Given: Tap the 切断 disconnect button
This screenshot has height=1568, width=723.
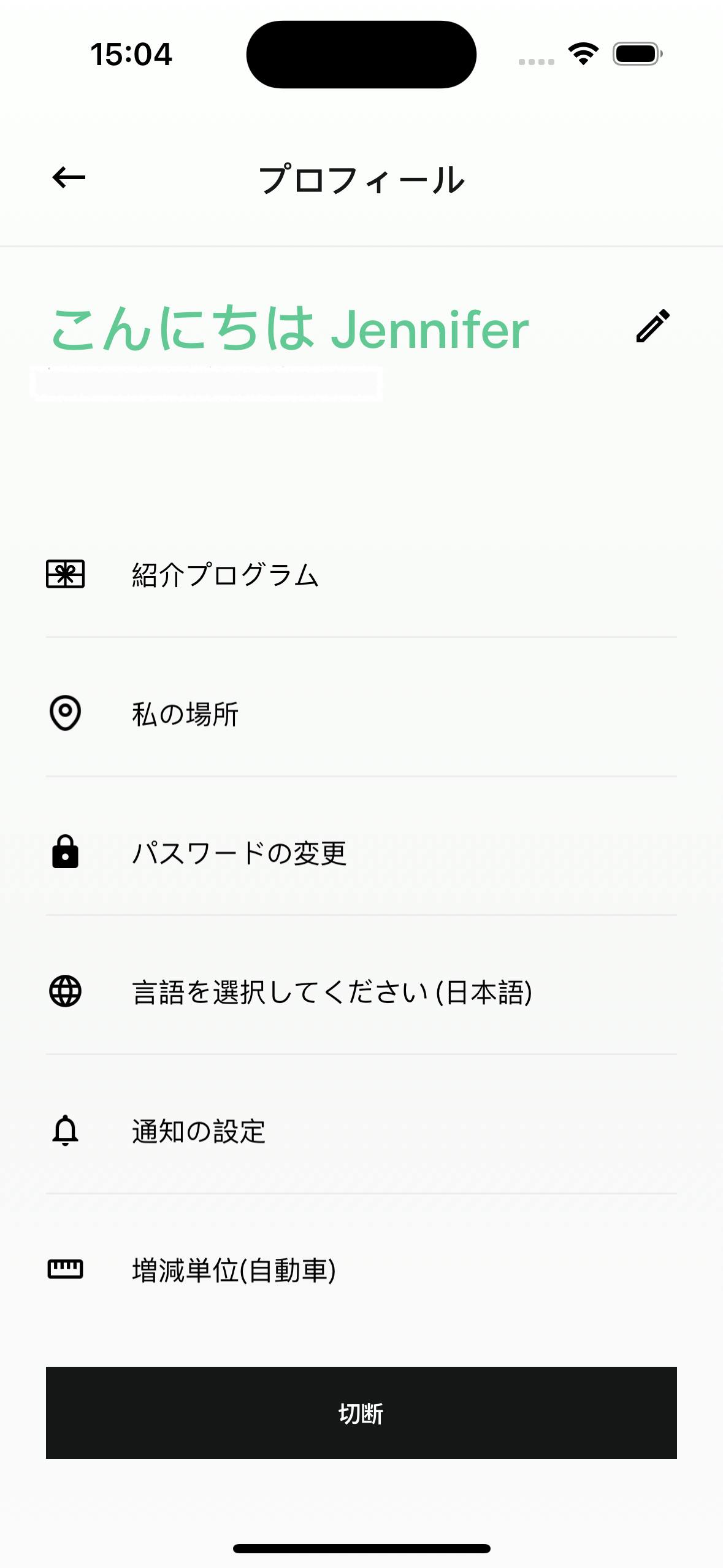Looking at the screenshot, I should coord(361,1412).
